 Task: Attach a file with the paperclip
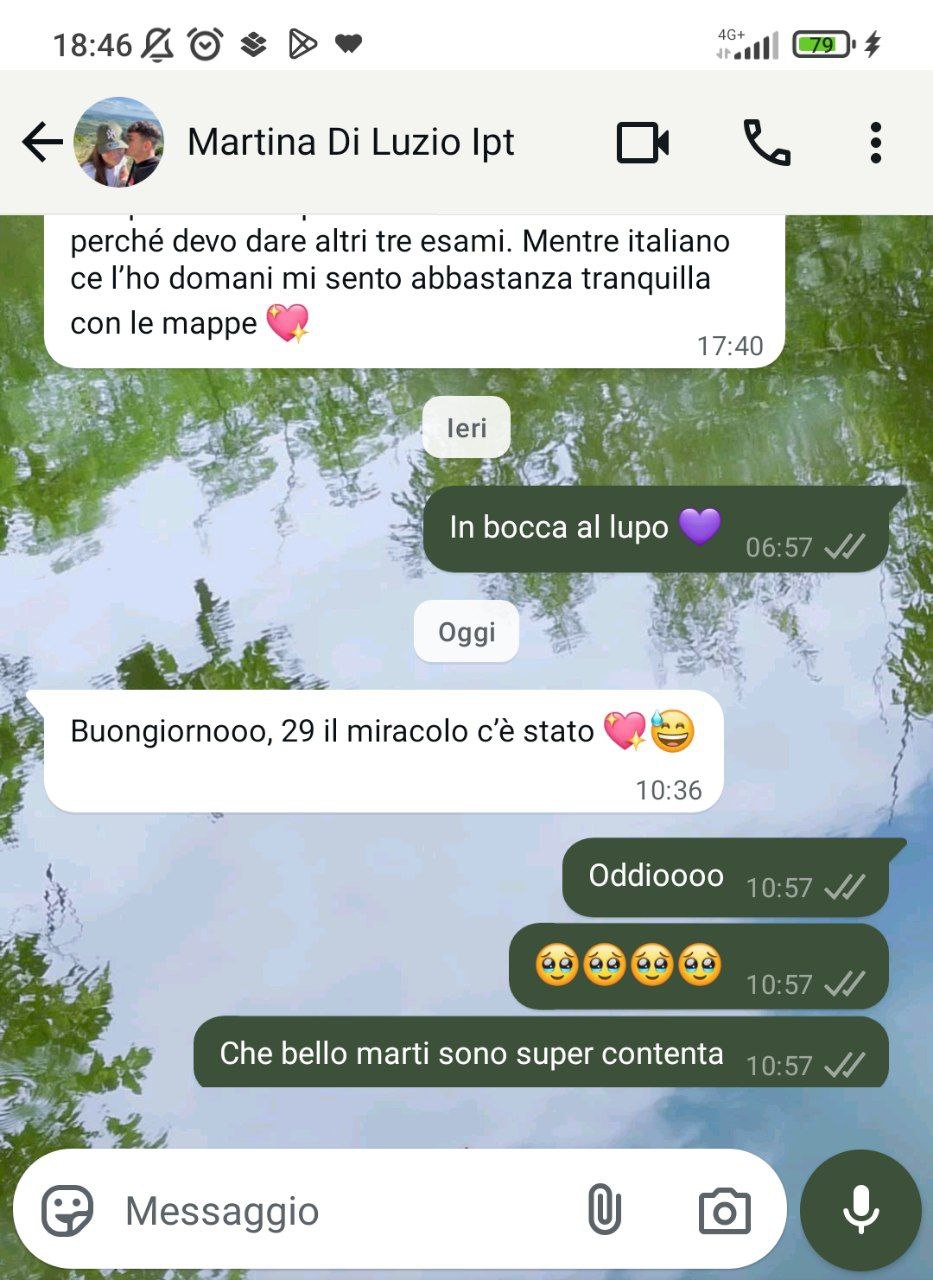[603, 1211]
